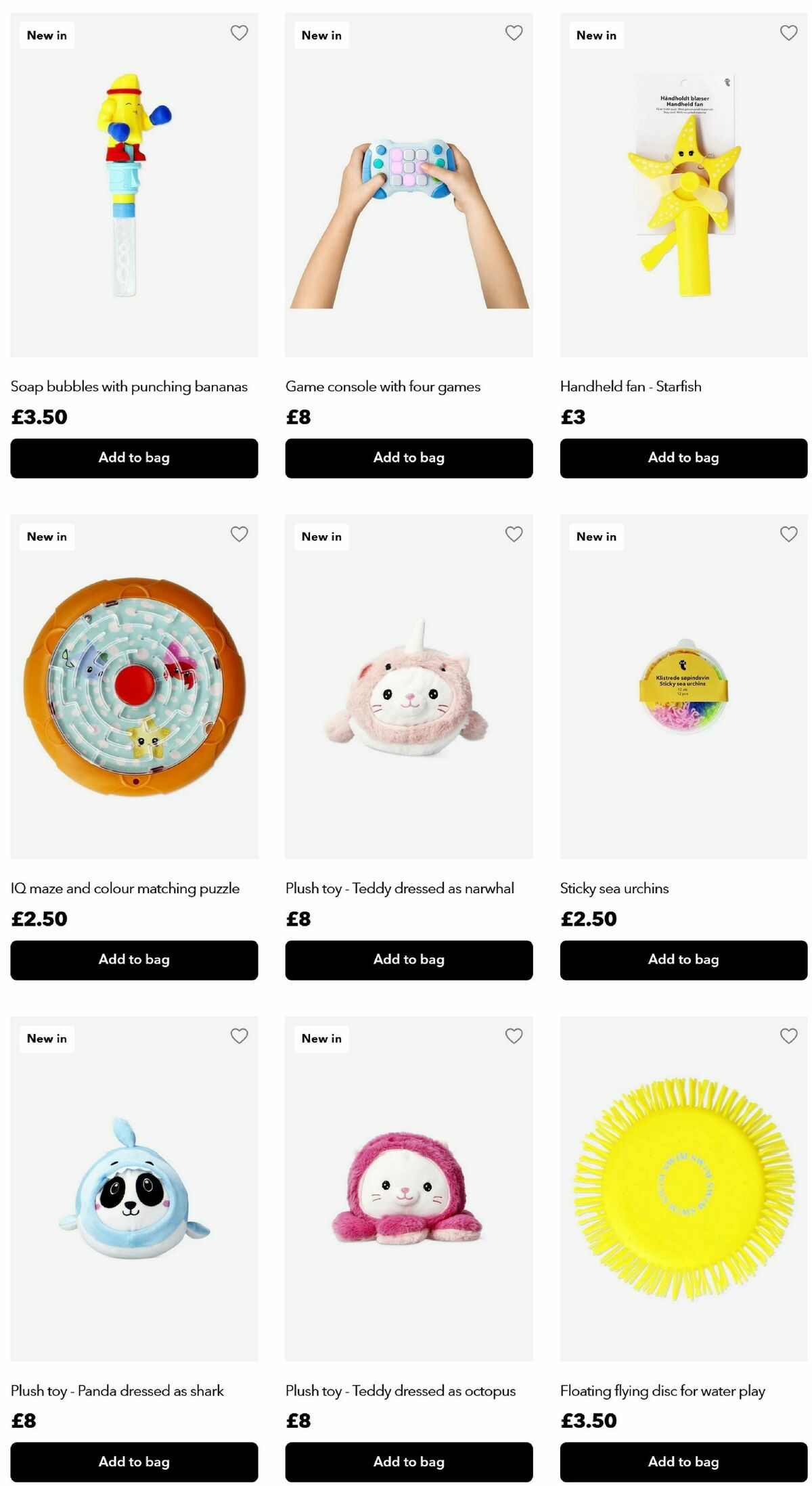Click the heart on octopus teddy plush

(x=514, y=1035)
